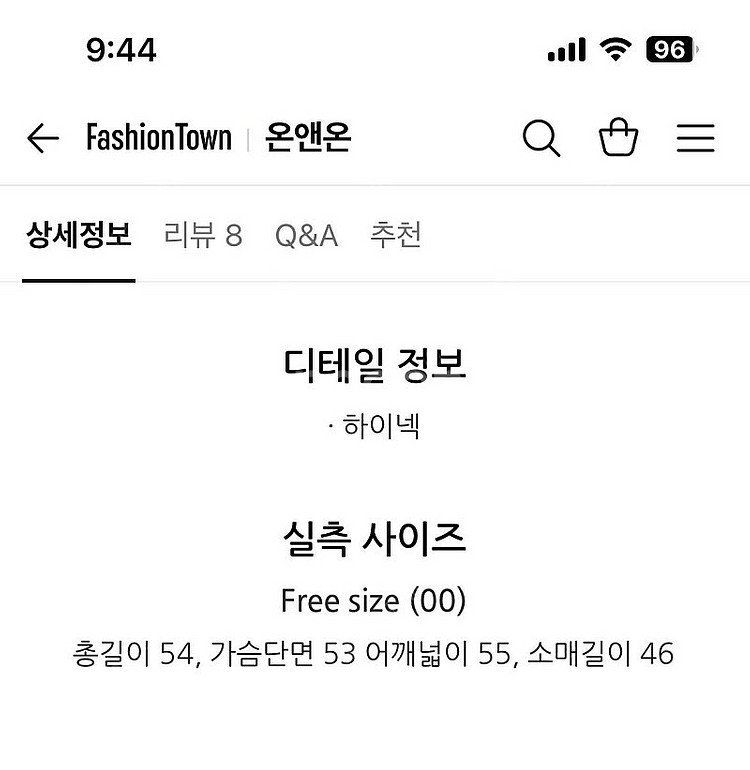Image resolution: width=750 pixels, height=770 pixels.
Task: Open the search icon
Action: tap(541, 138)
